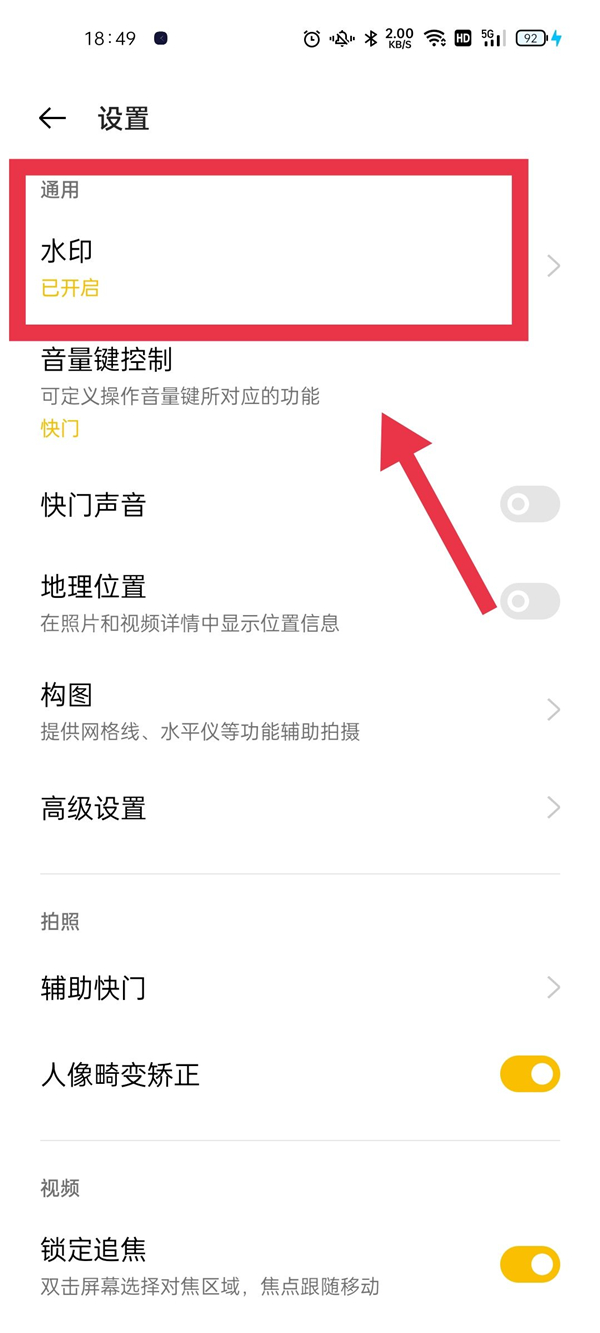Image resolution: width=600 pixels, height=1333 pixels.
Task: Open 高级设置
Action: [x=300, y=808]
